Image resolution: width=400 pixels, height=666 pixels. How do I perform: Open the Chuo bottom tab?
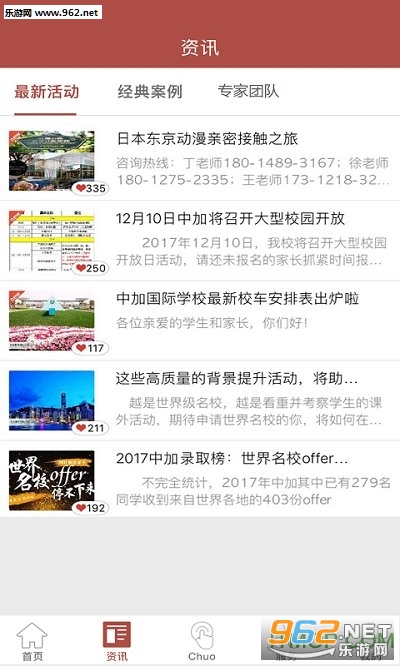click(202, 641)
